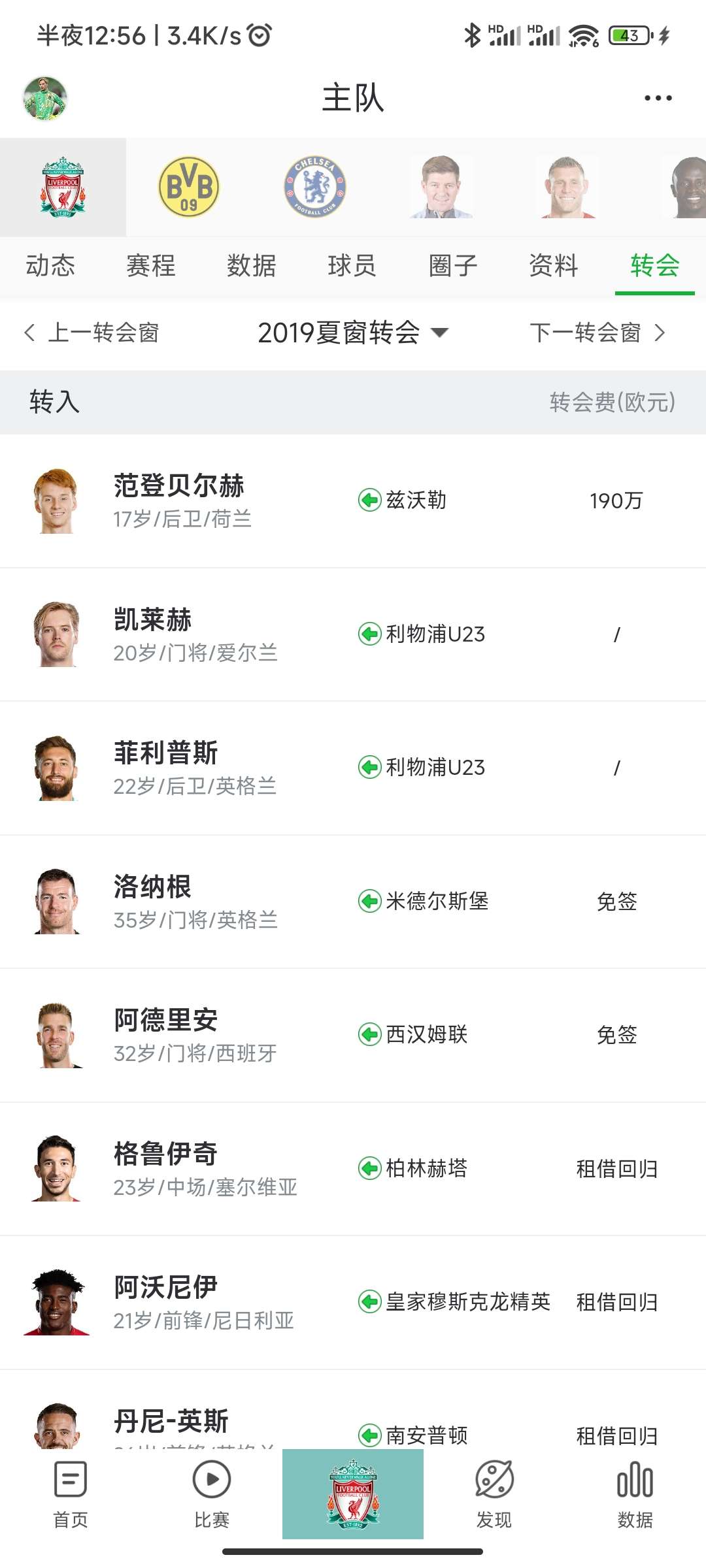The width and height of the screenshot is (706, 1568).
Task: Open the three-dot overflow menu
Action: click(x=658, y=98)
